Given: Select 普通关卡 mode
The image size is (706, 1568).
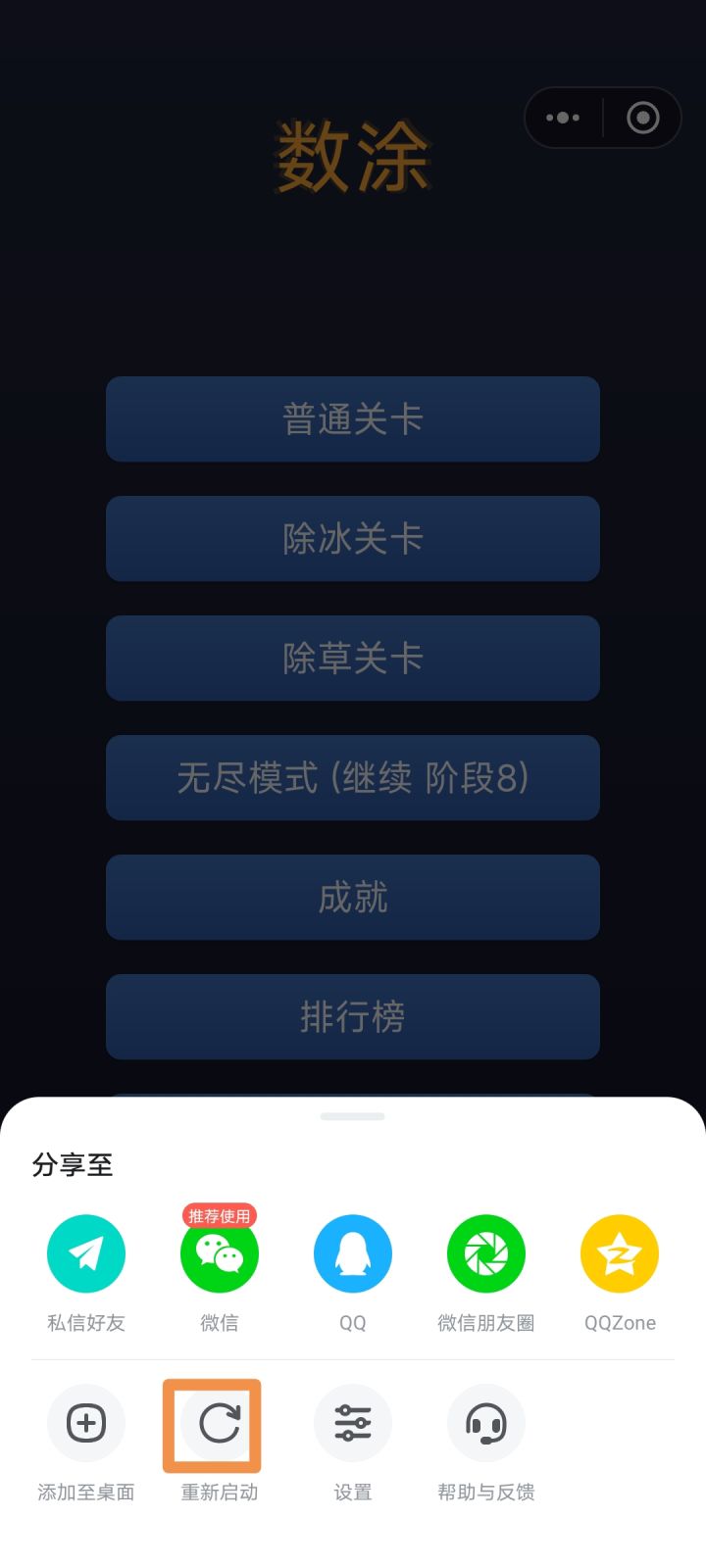Looking at the screenshot, I should (x=352, y=418).
